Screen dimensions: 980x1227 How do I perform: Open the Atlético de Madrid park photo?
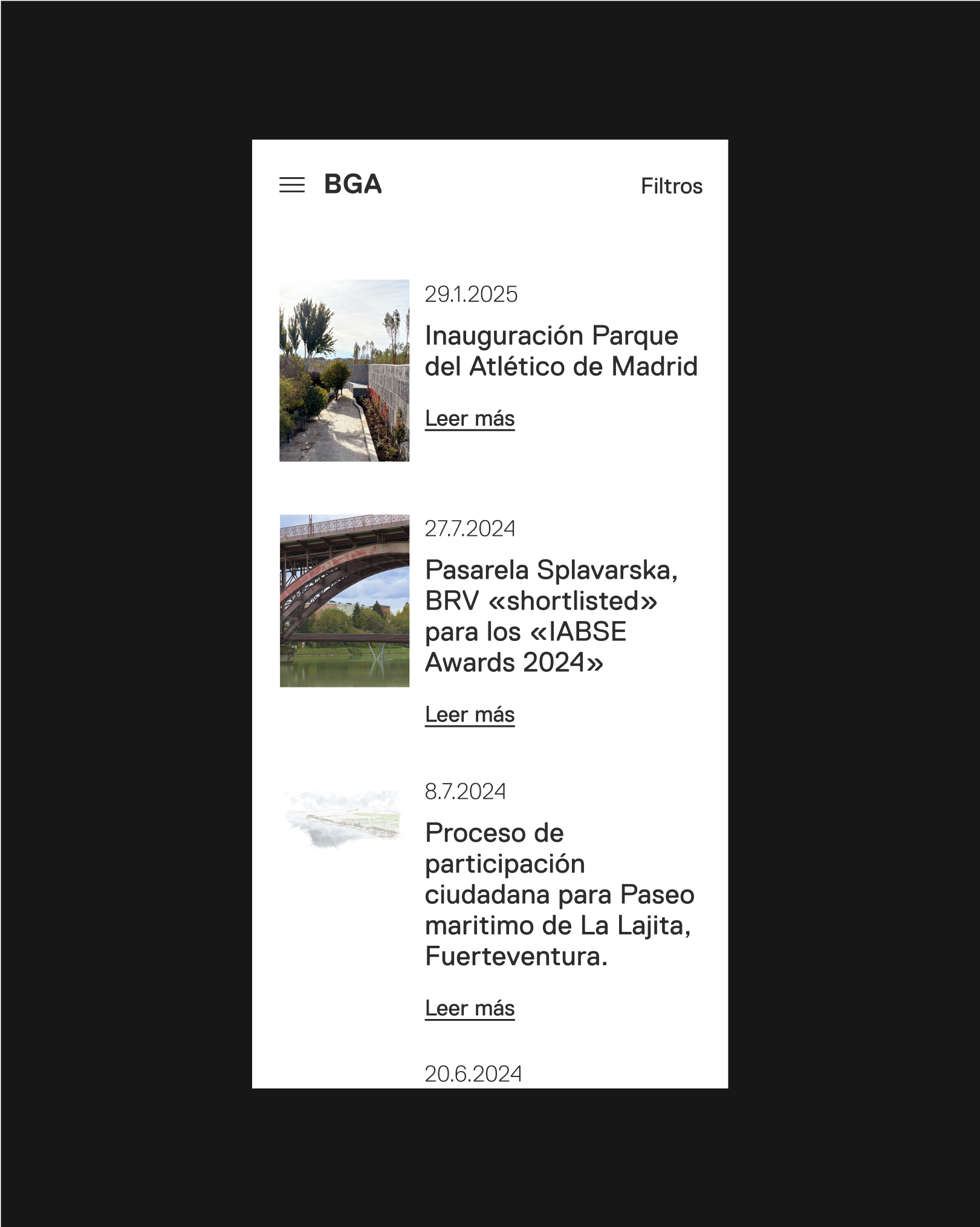click(x=344, y=370)
